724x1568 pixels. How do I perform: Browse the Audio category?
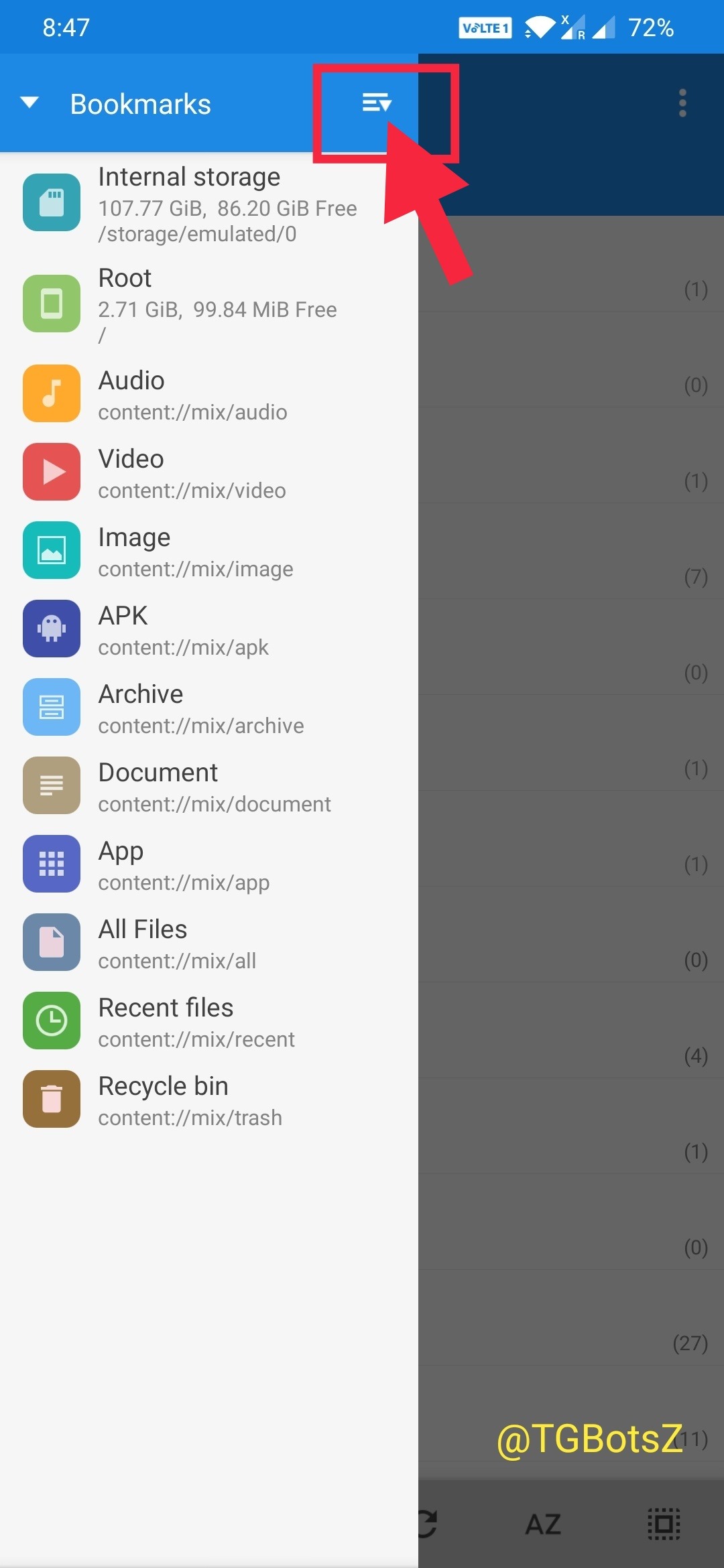(208, 394)
